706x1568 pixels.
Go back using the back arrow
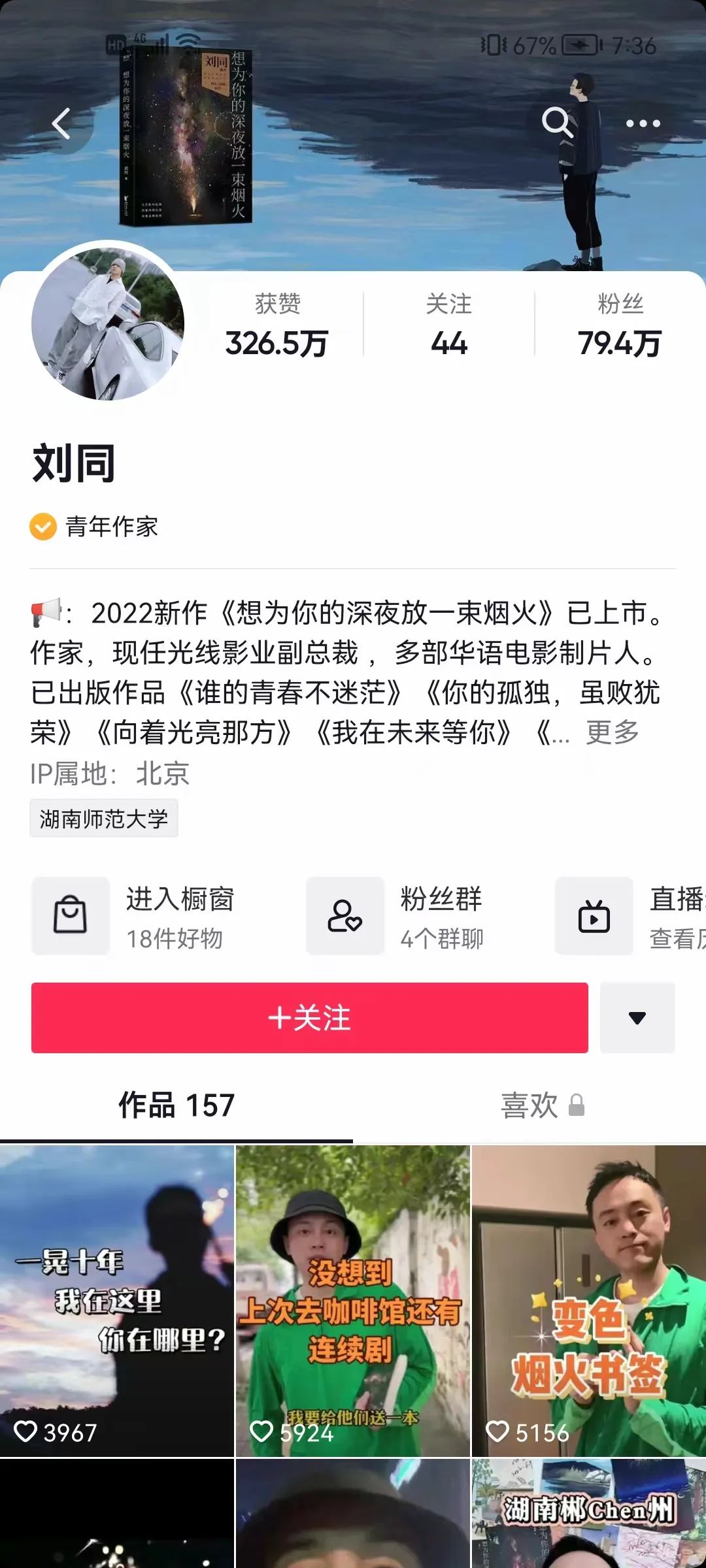click(62, 123)
